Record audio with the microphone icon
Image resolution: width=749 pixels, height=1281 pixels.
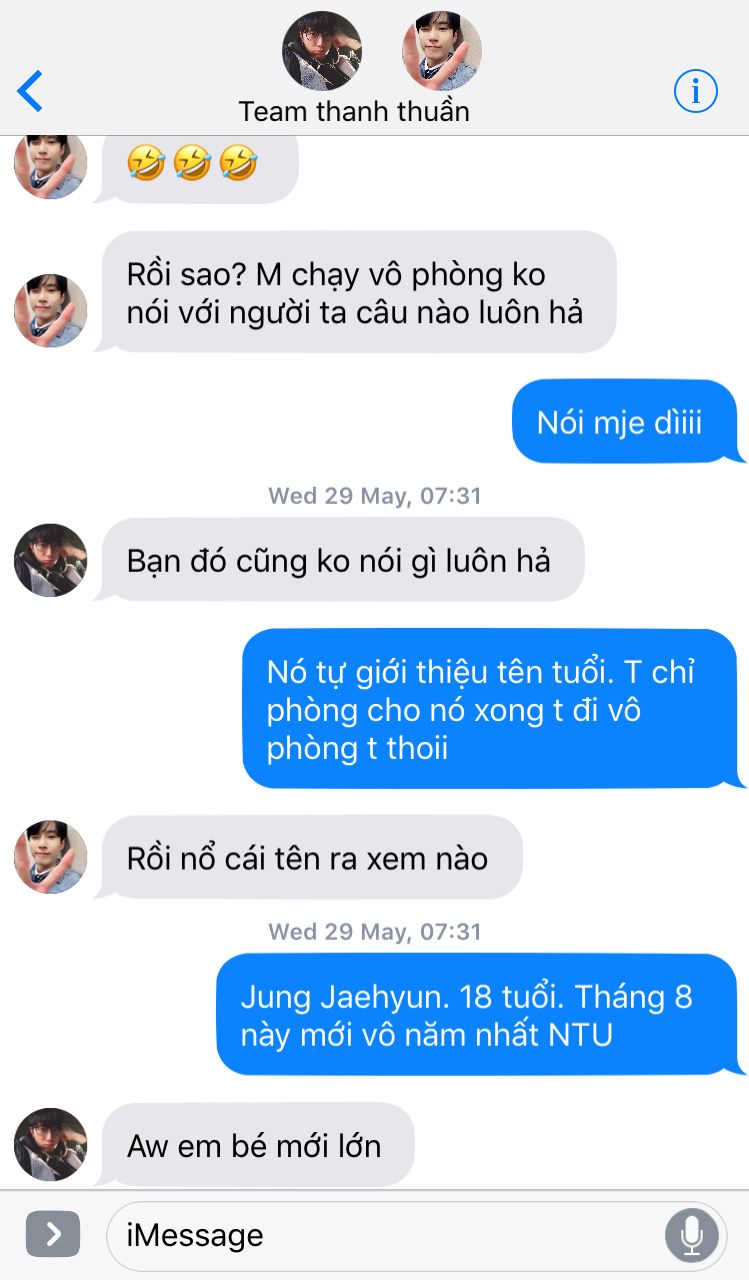click(691, 1235)
